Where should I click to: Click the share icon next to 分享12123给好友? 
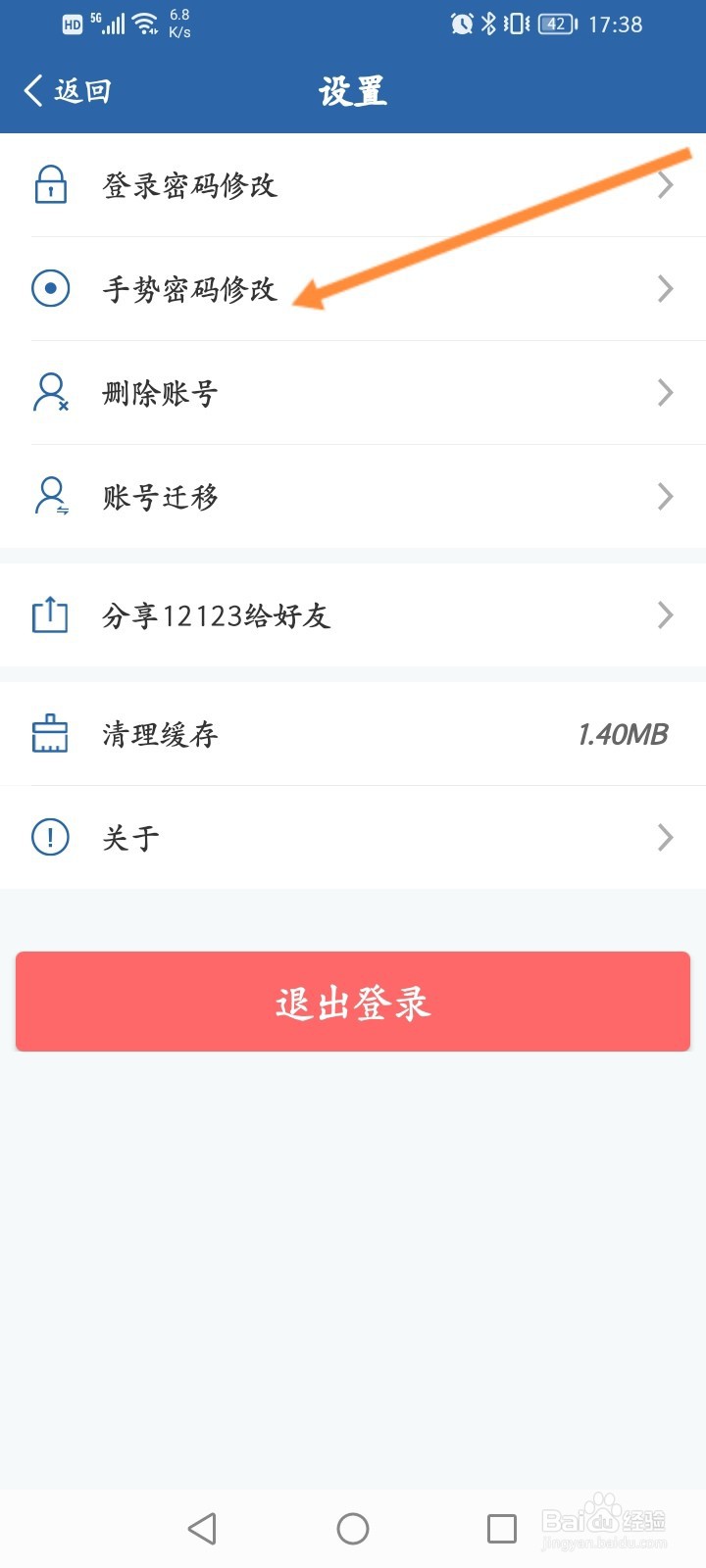pos(50,615)
